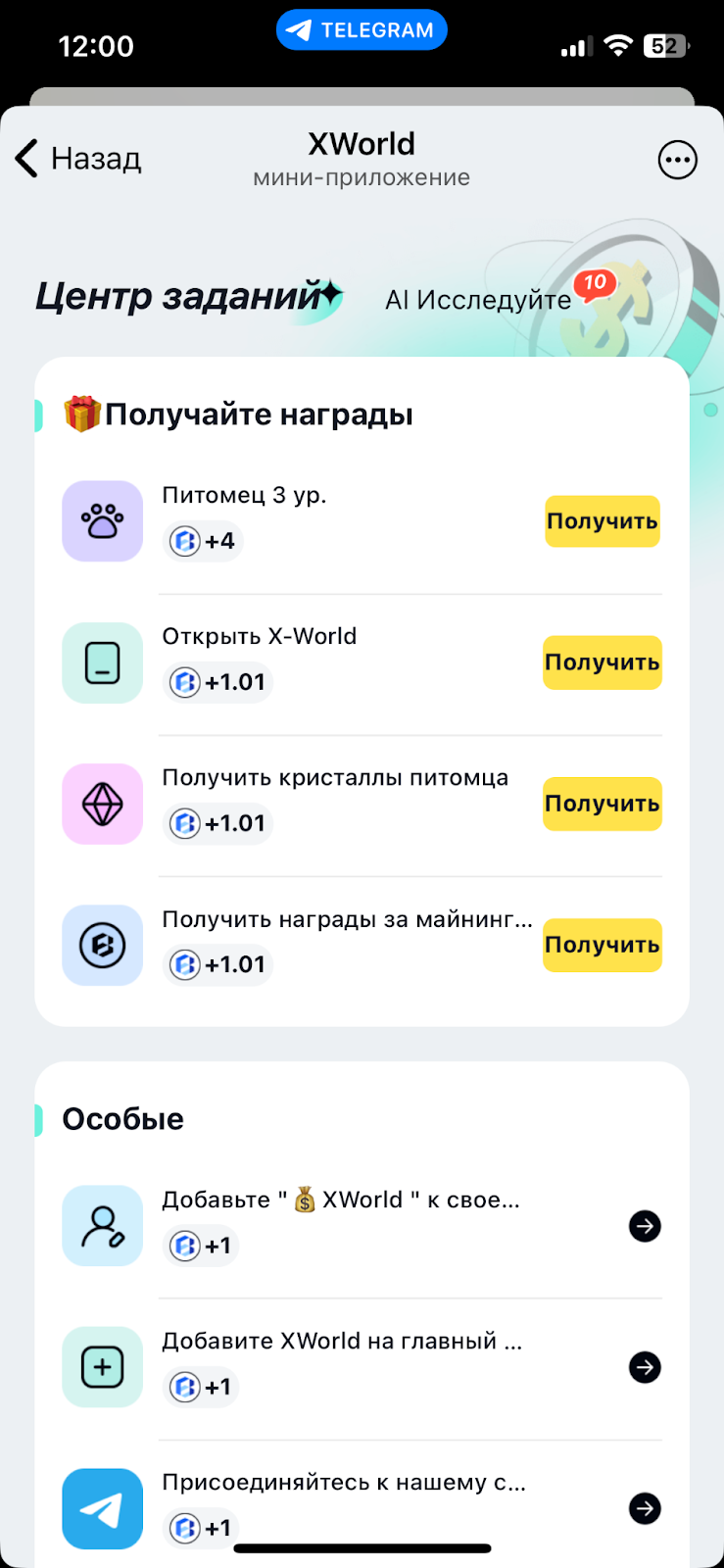
Task: Claim reward for Открыть X-World
Action: (602, 662)
